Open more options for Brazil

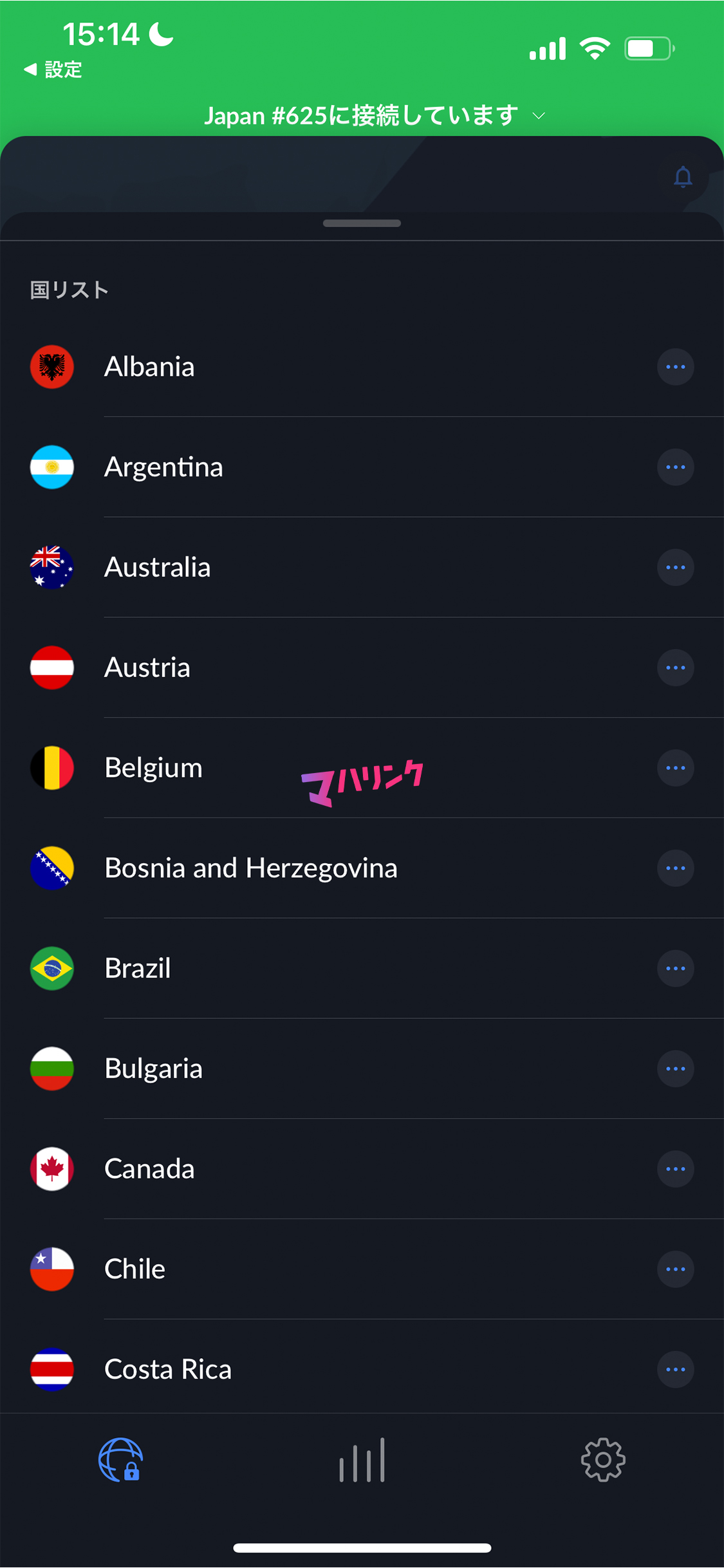675,968
